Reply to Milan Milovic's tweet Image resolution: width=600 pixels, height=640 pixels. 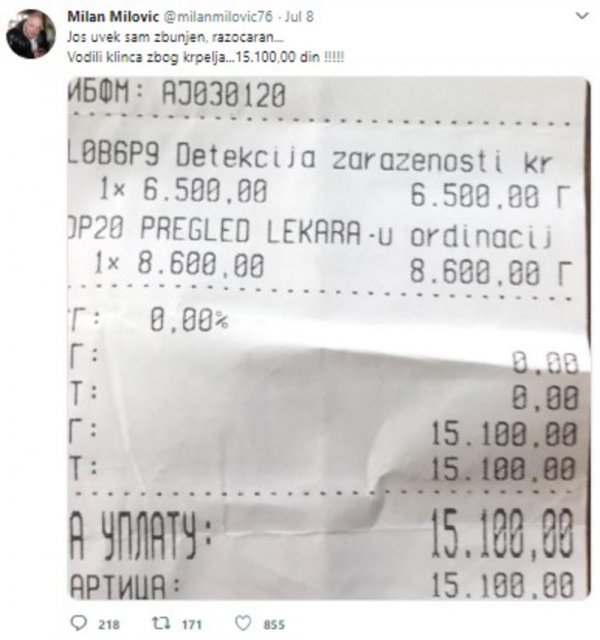coord(81,624)
